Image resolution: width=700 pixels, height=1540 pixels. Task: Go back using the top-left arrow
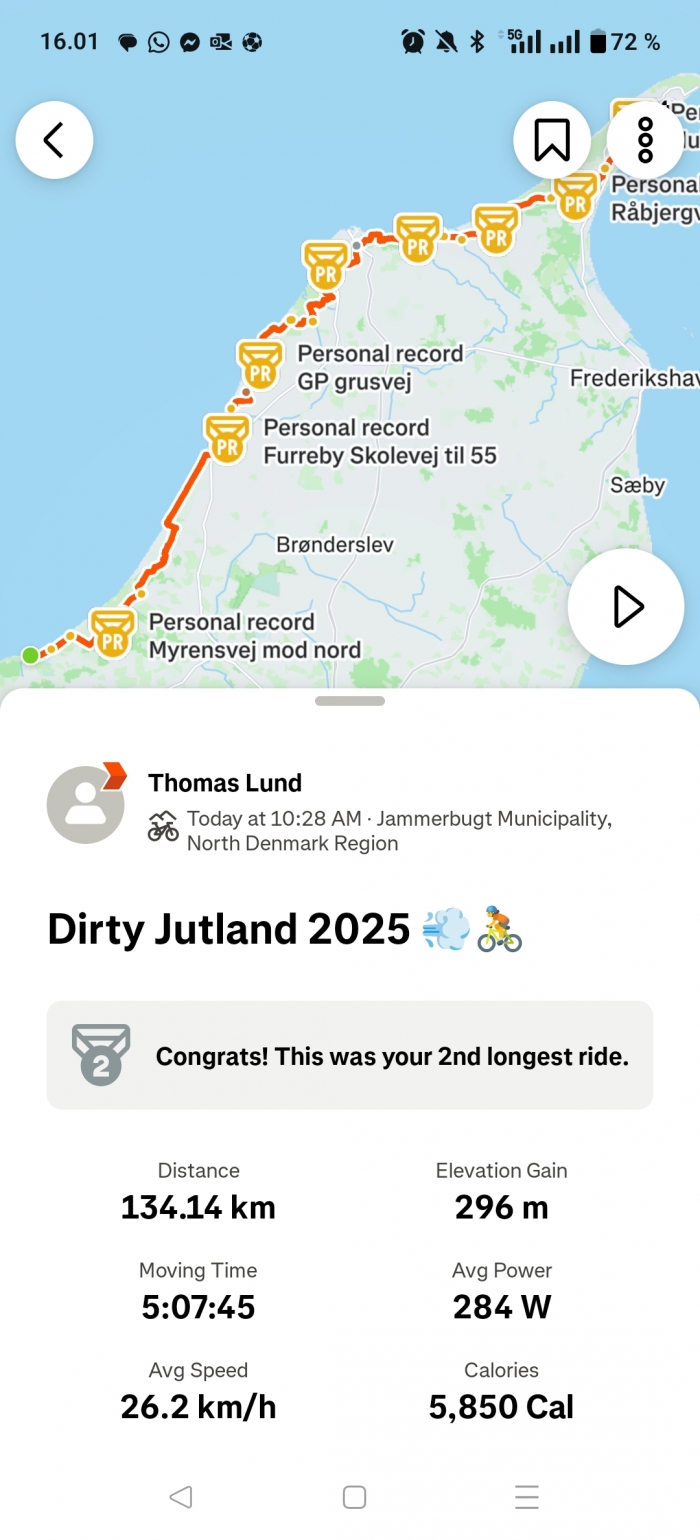(54, 140)
